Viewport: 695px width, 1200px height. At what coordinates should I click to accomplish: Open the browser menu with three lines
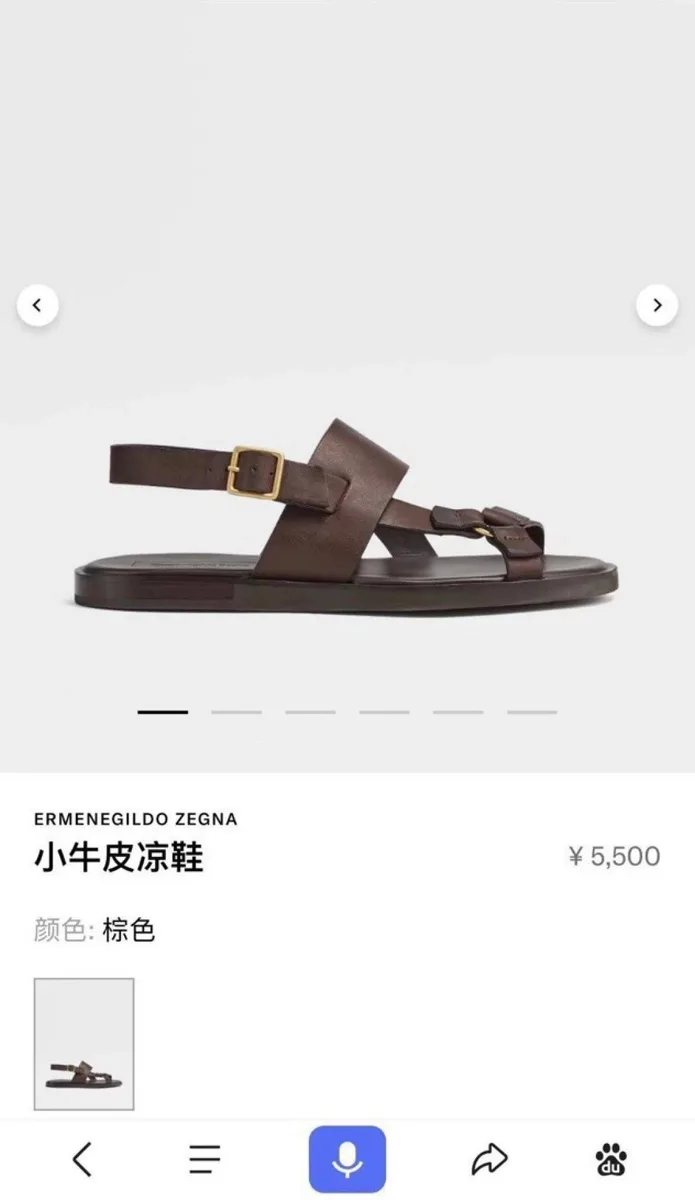(x=205, y=1159)
